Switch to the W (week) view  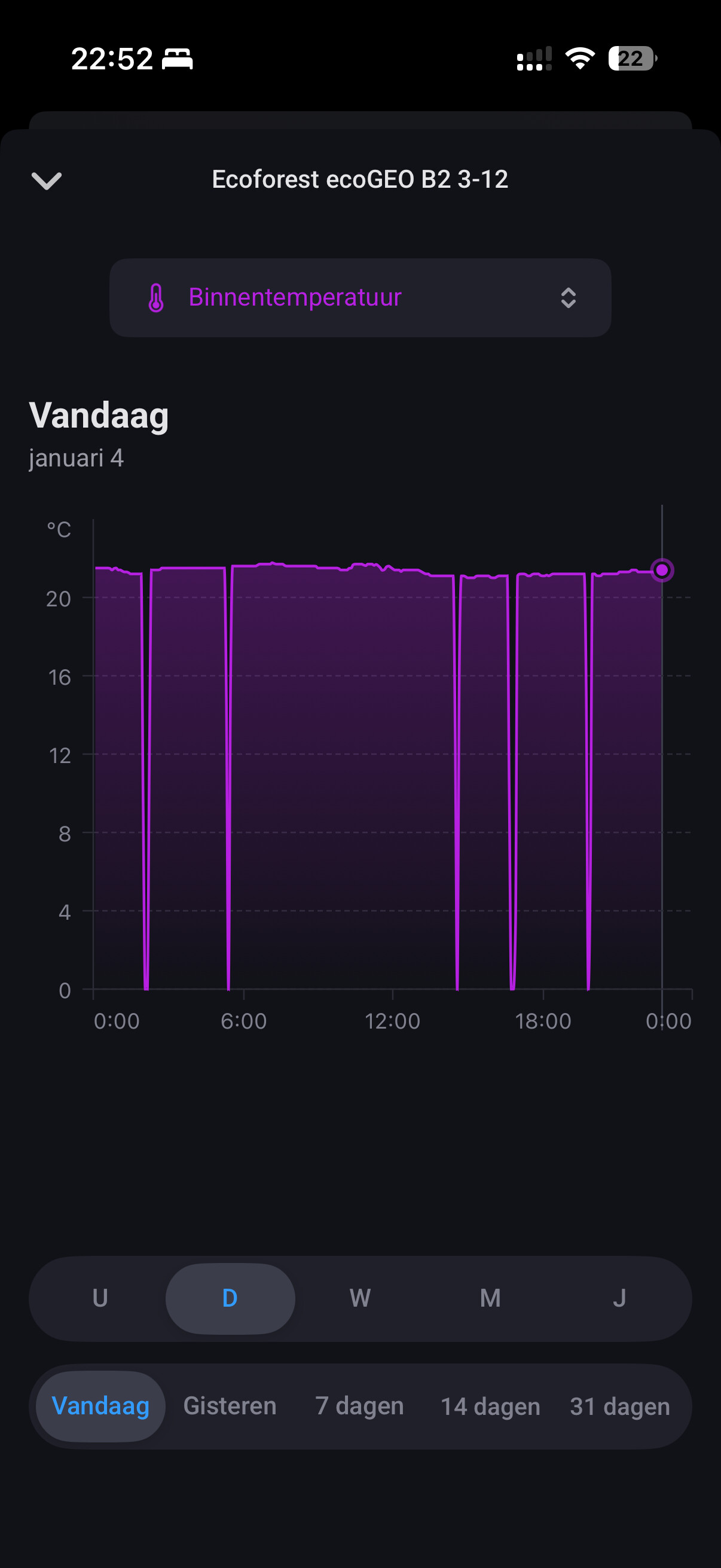(x=360, y=1298)
